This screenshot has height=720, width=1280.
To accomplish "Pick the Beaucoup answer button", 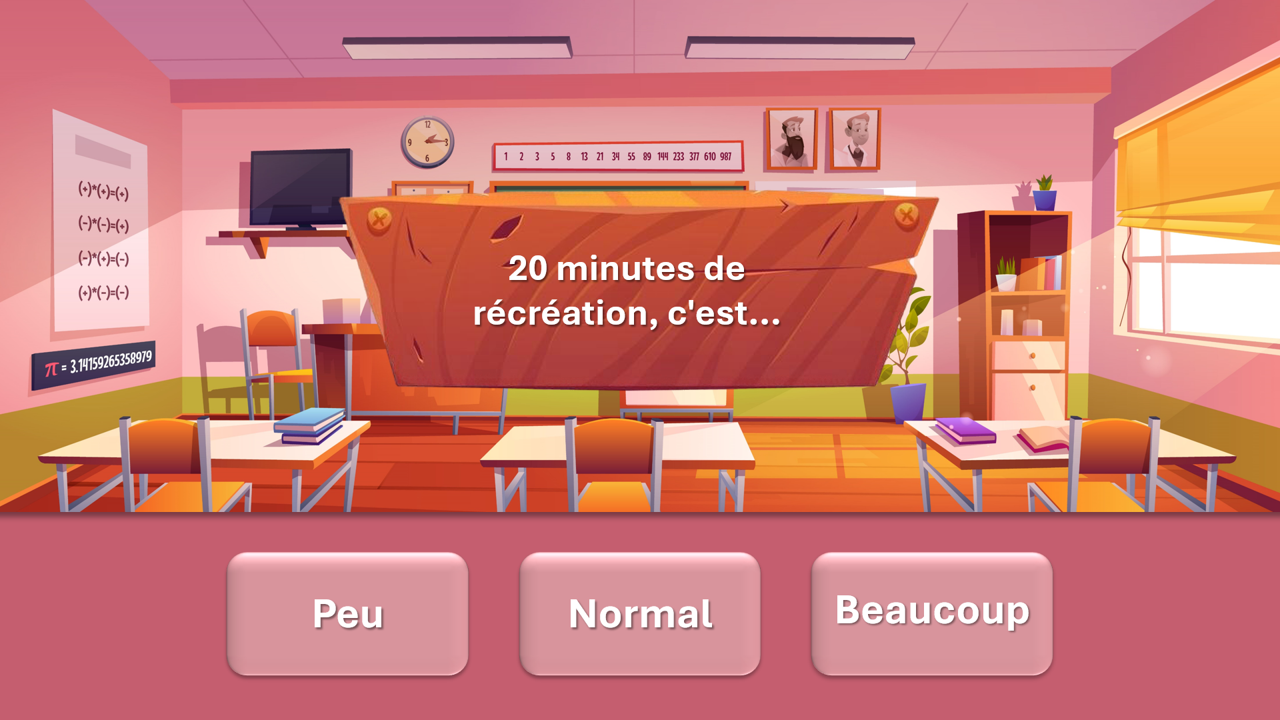I will 932,613.
